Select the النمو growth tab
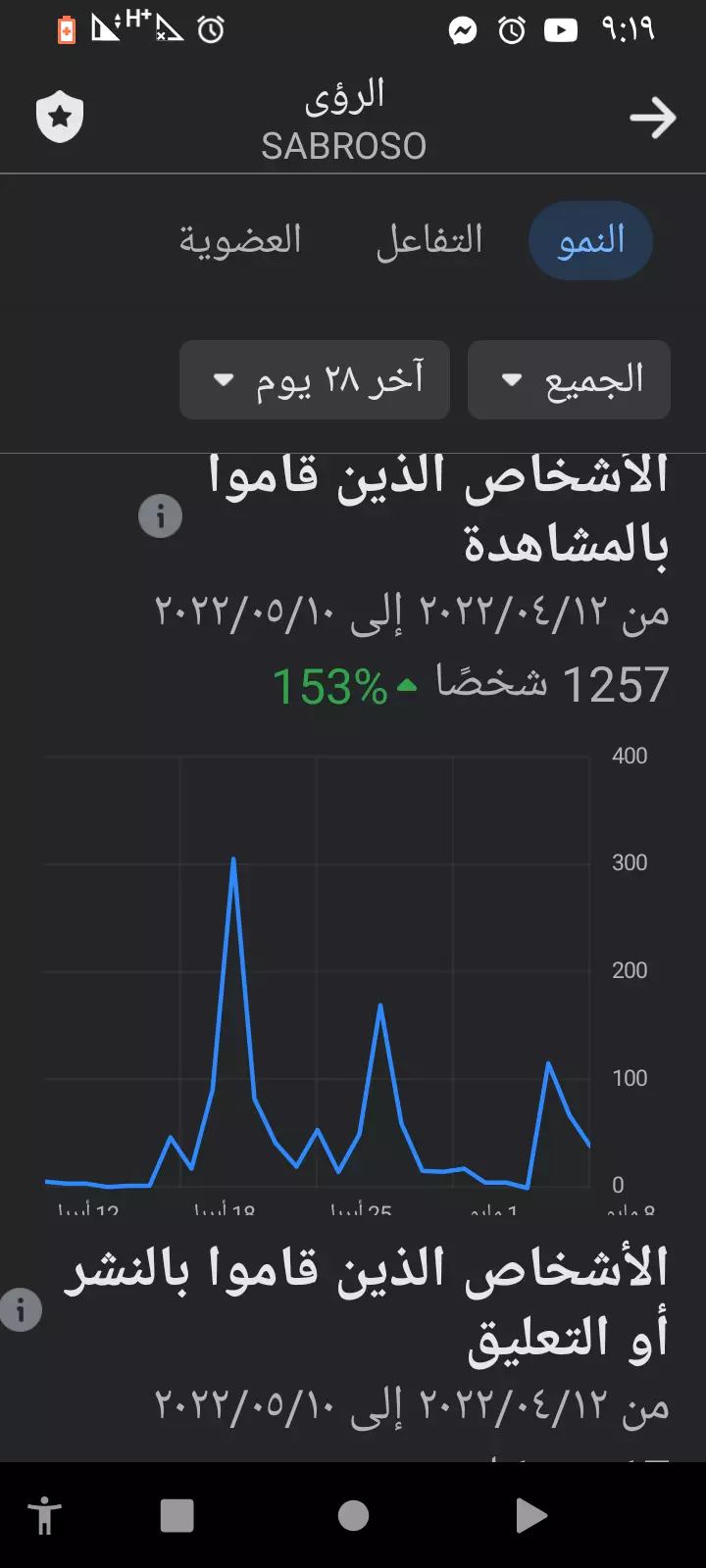706x1568 pixels. pos(590,240)
